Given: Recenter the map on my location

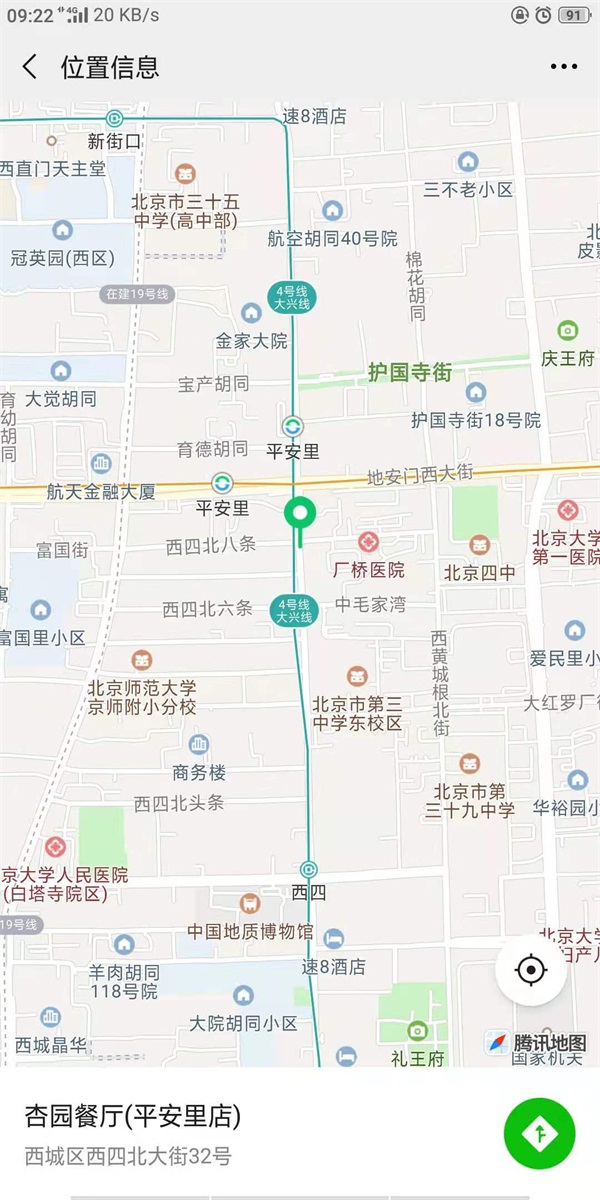Looking at the screenshot, I should [531, 970].
